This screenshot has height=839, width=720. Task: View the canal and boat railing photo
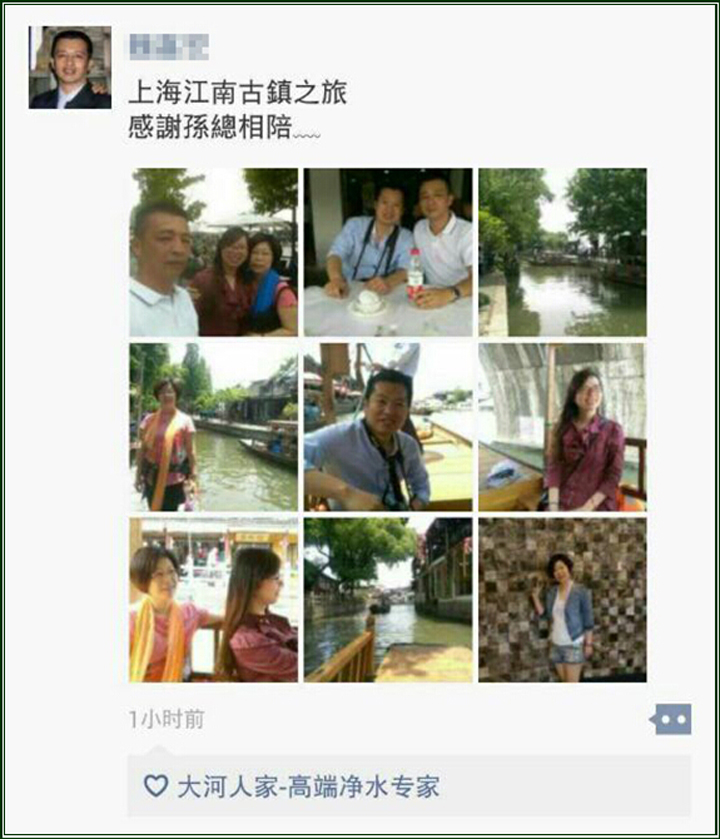[x=388, y=600]
